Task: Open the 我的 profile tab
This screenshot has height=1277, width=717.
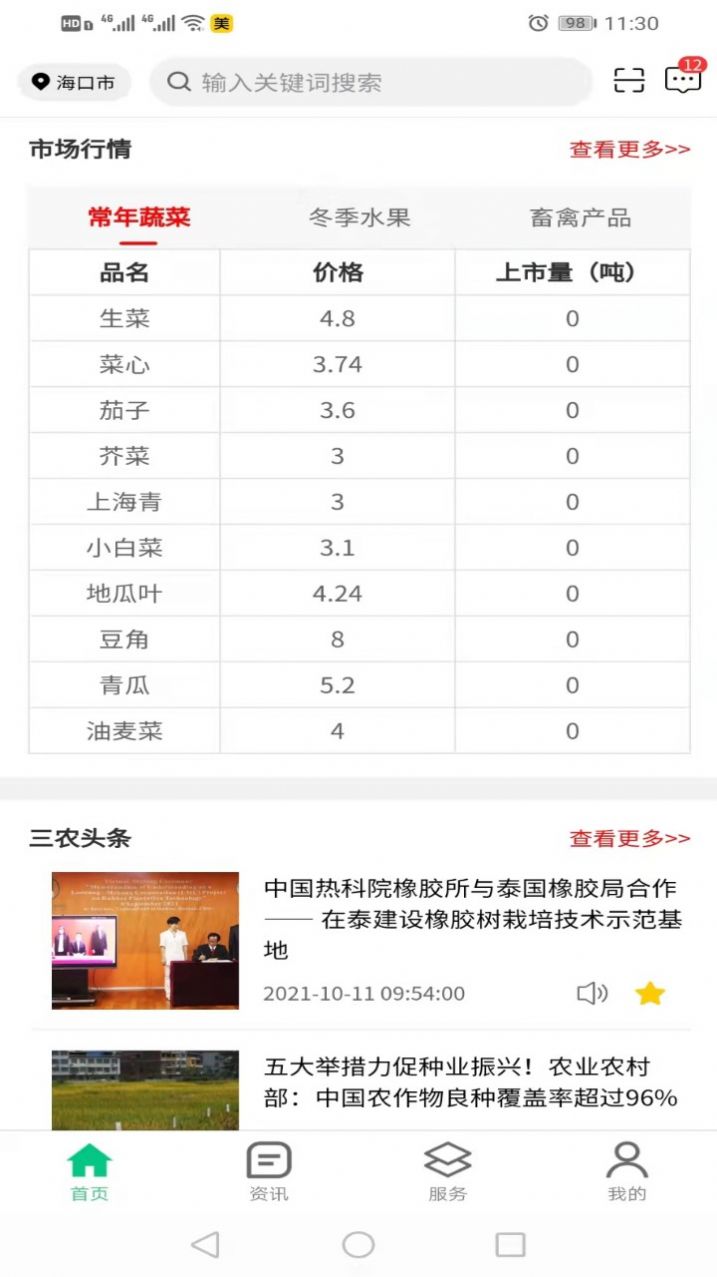Action: [x=627, y=1172]
